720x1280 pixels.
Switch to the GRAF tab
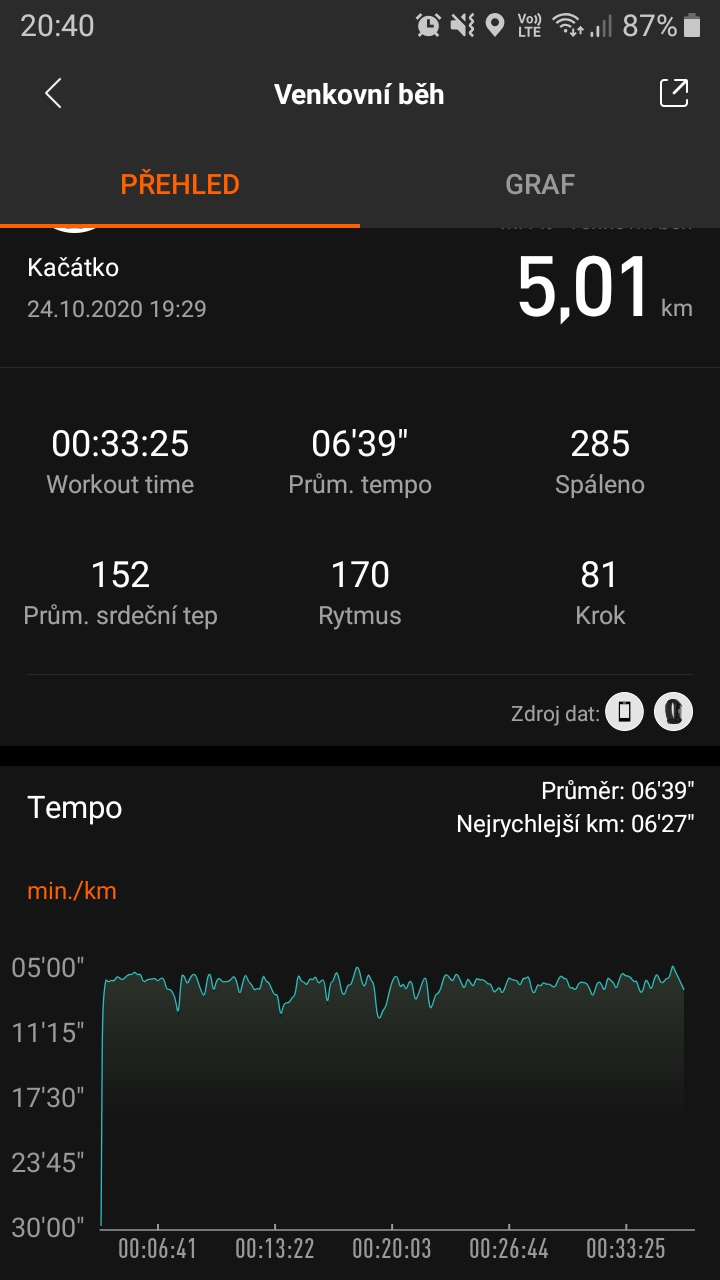point(540,184)
